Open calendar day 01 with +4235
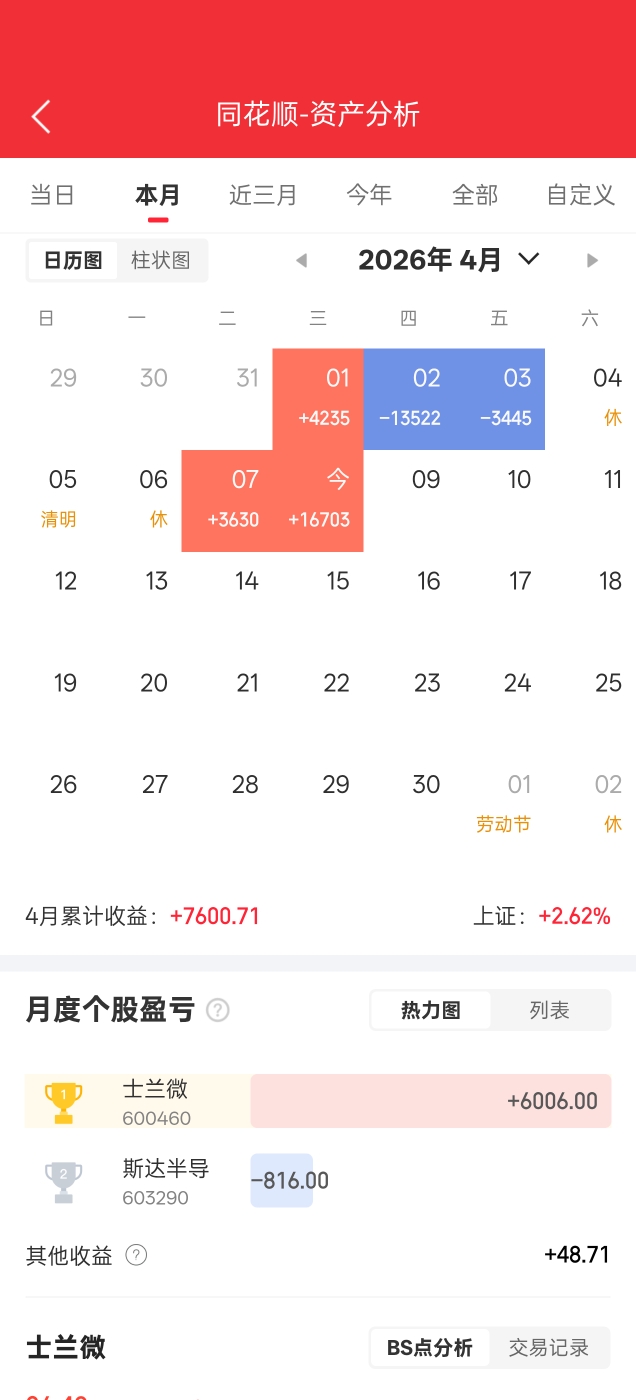Image resolution: width=636 pixels, height=1400 pixels. (318, 399)
